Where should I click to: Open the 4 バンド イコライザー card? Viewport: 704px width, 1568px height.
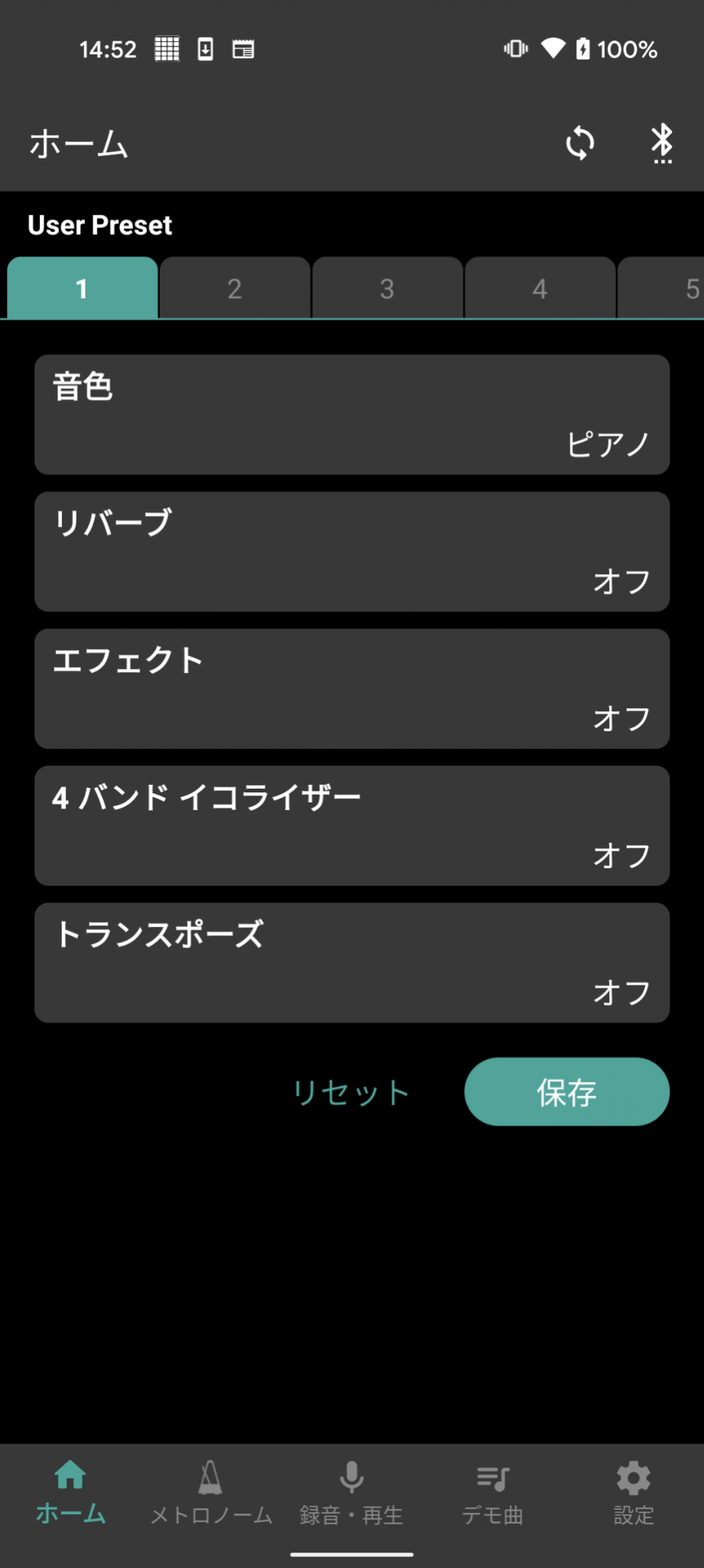[x=352, y=825]
